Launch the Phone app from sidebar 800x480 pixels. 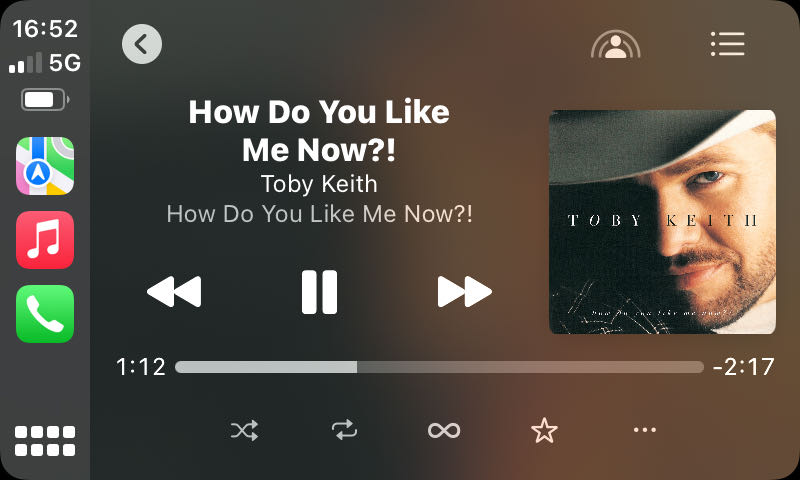click(x=45, y=314)
